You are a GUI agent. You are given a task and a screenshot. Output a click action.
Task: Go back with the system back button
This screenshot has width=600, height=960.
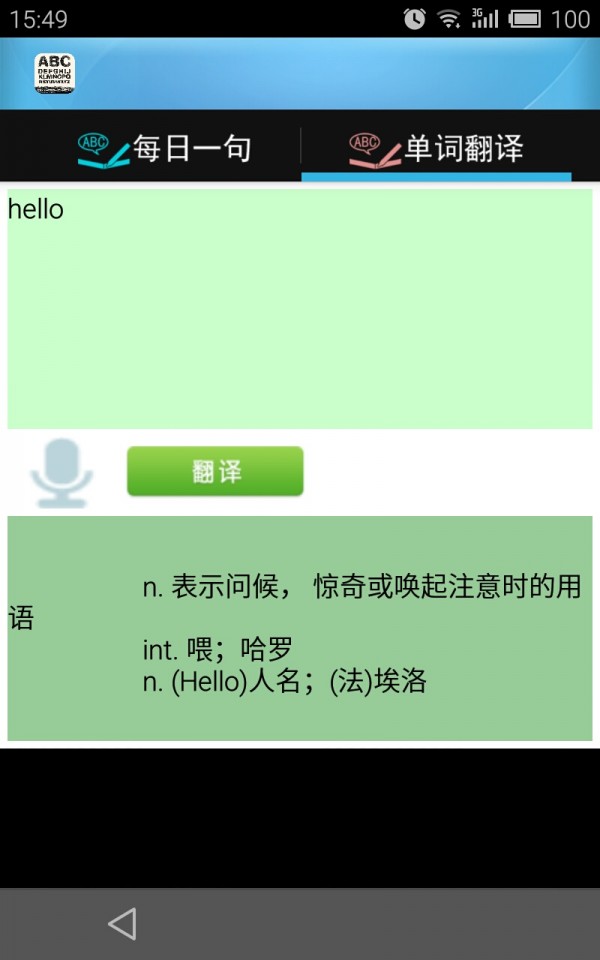point(122,924)
